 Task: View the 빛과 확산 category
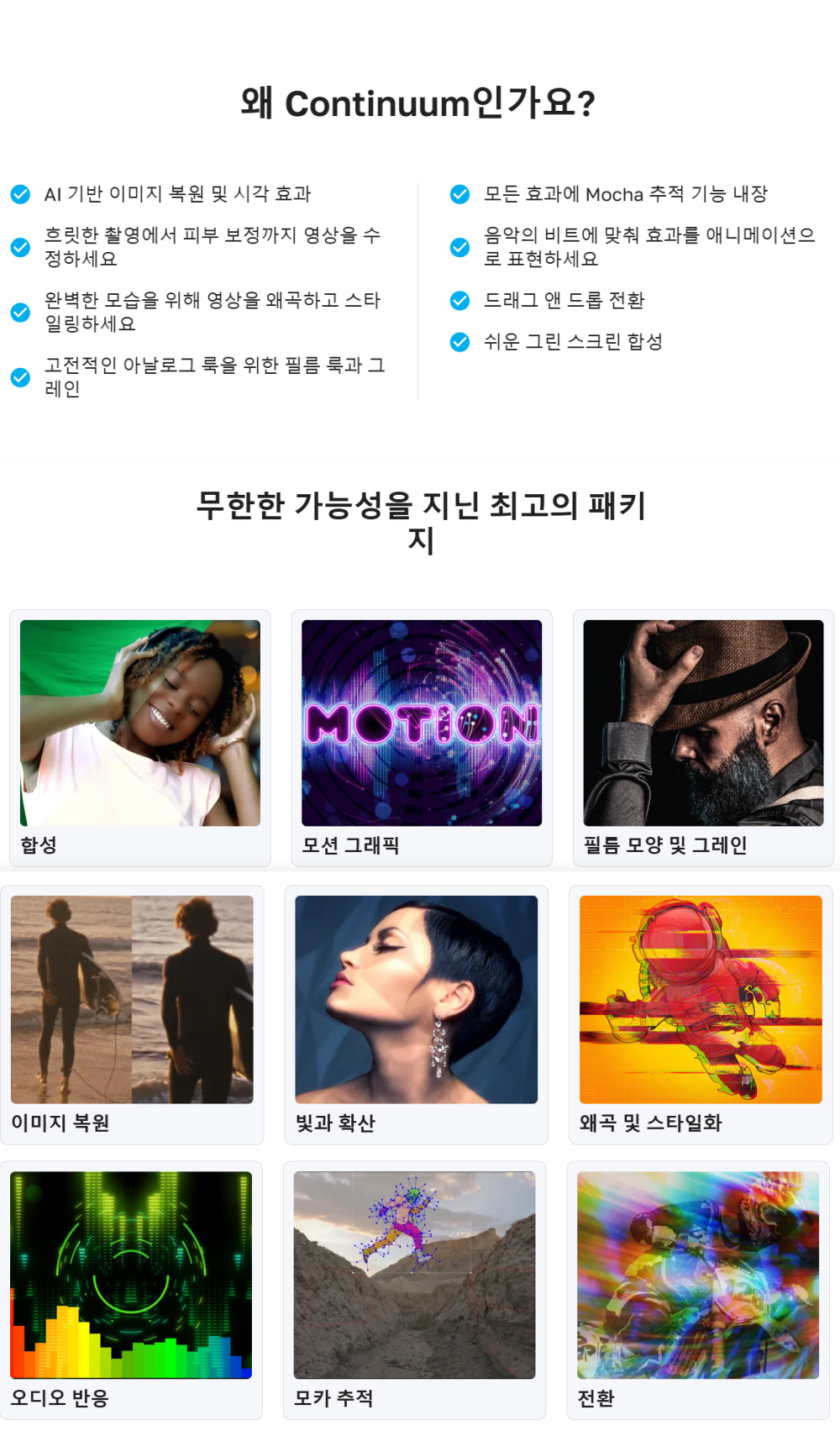pyautogui.click(x=417, y=1013)
